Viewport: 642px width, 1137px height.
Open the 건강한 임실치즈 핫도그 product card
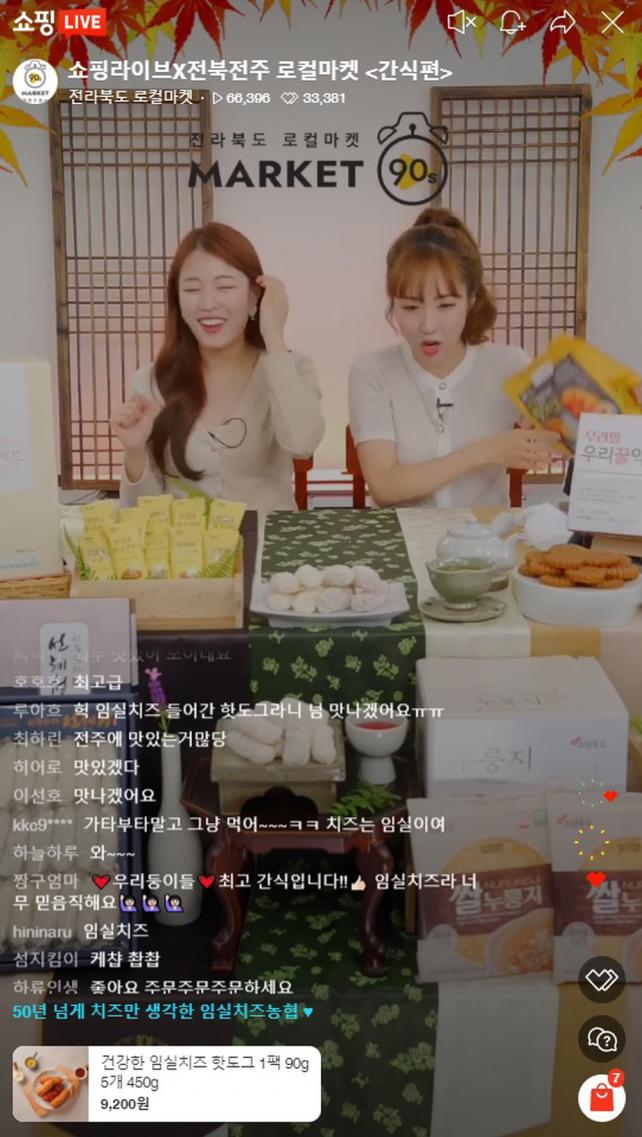(x=167, y=1083)
